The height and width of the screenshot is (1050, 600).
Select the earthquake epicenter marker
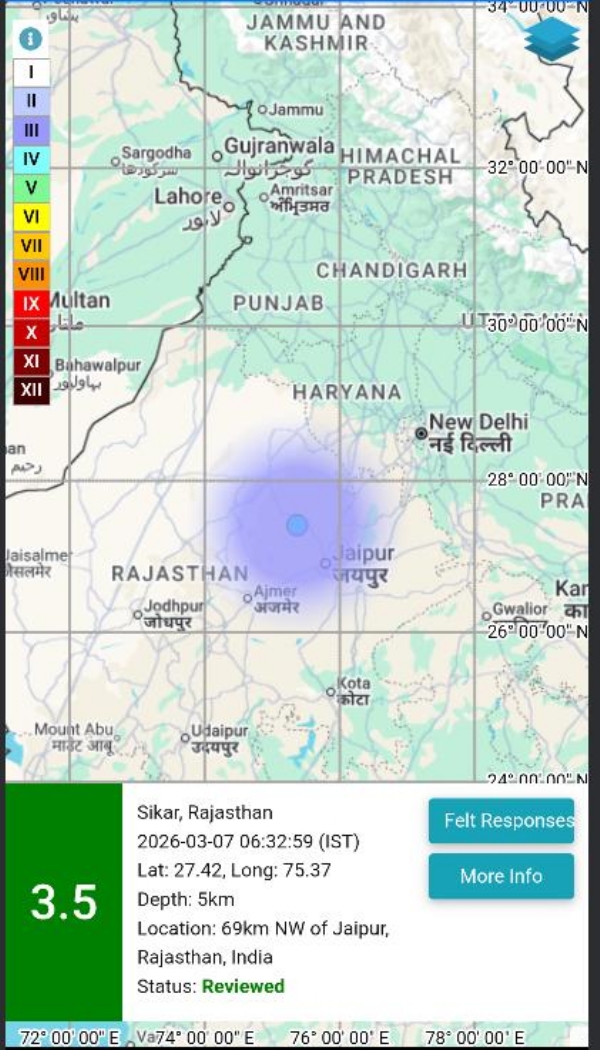296,525
